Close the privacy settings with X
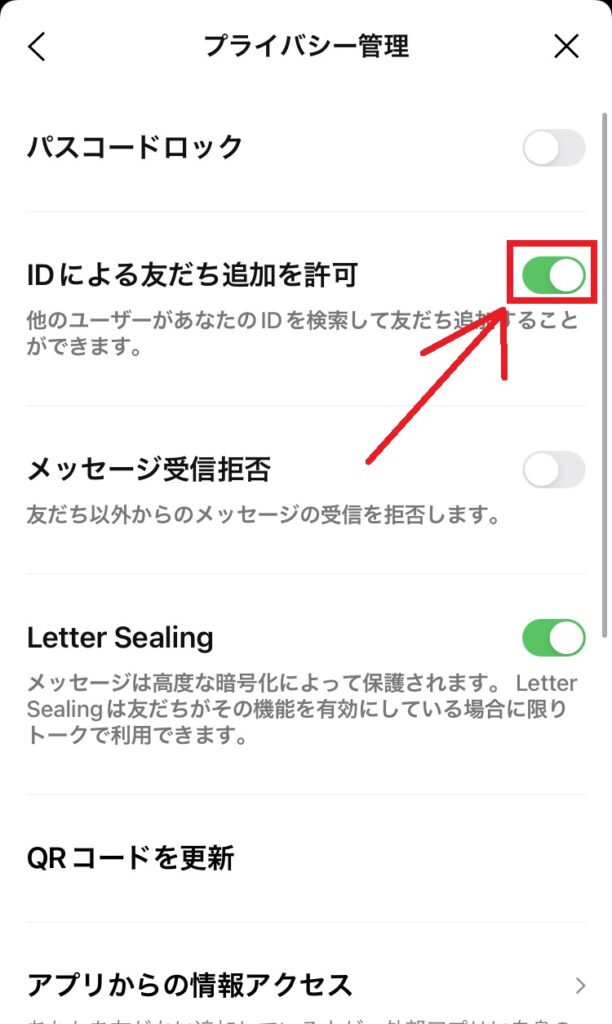This screenshot has height=1024, width=612. (566, 47)
